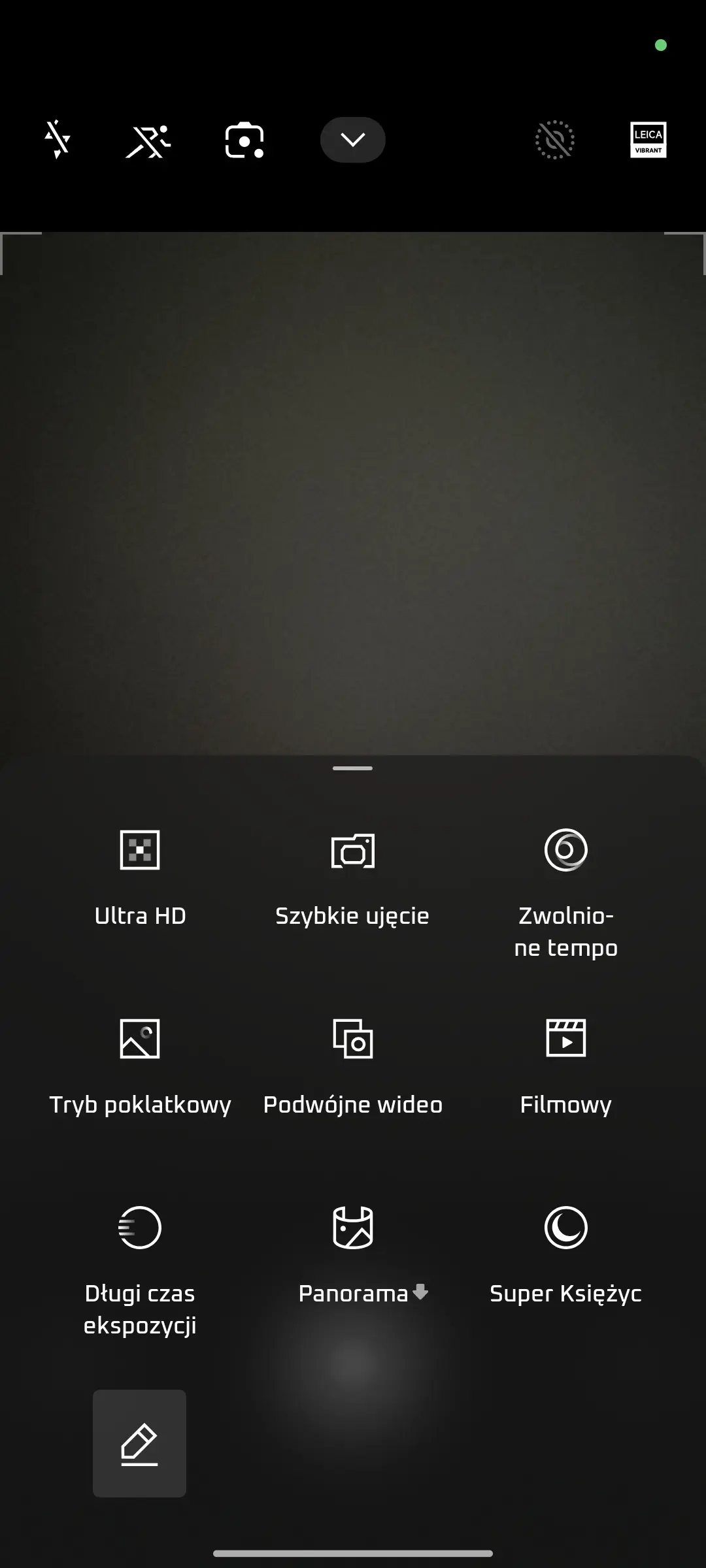The height and width of the screenshot is (1568, 706).
Task: Toggle the flash setting
Action: click(58, 139)
